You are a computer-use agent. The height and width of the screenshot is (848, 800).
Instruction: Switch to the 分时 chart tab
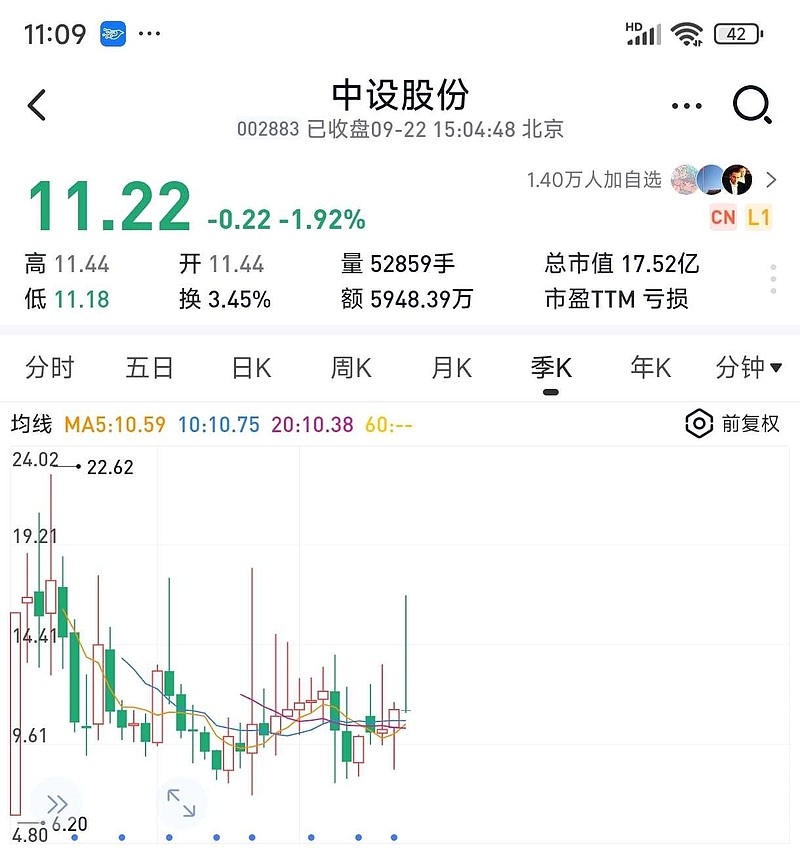(50, 368)
